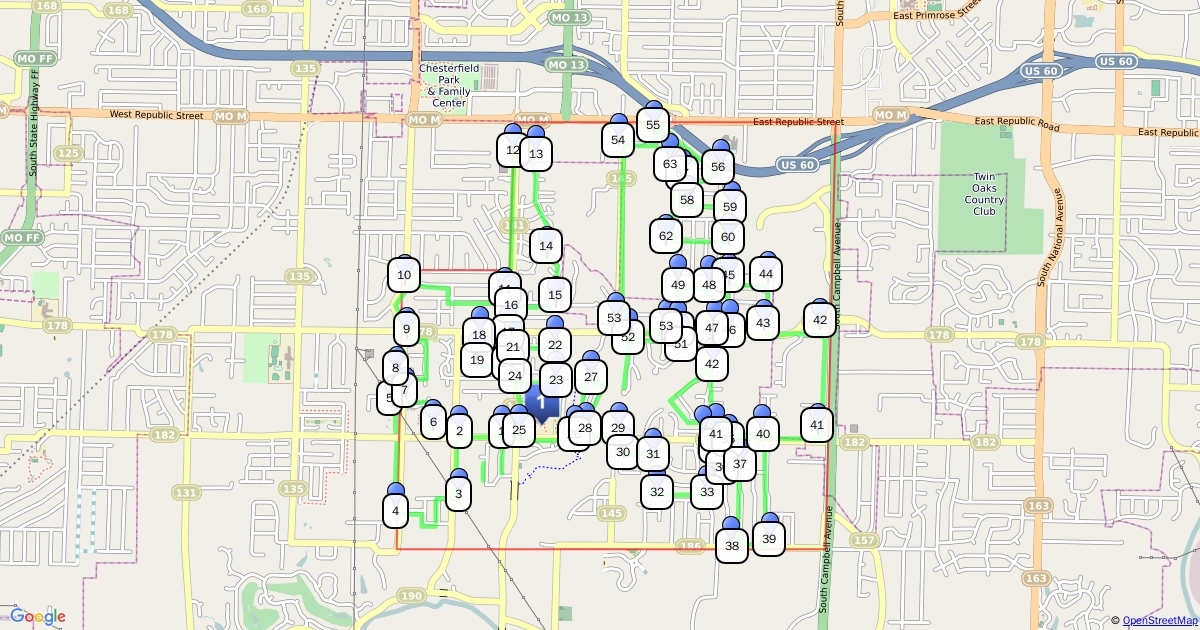Open stop marker 3

pos(458,493)
